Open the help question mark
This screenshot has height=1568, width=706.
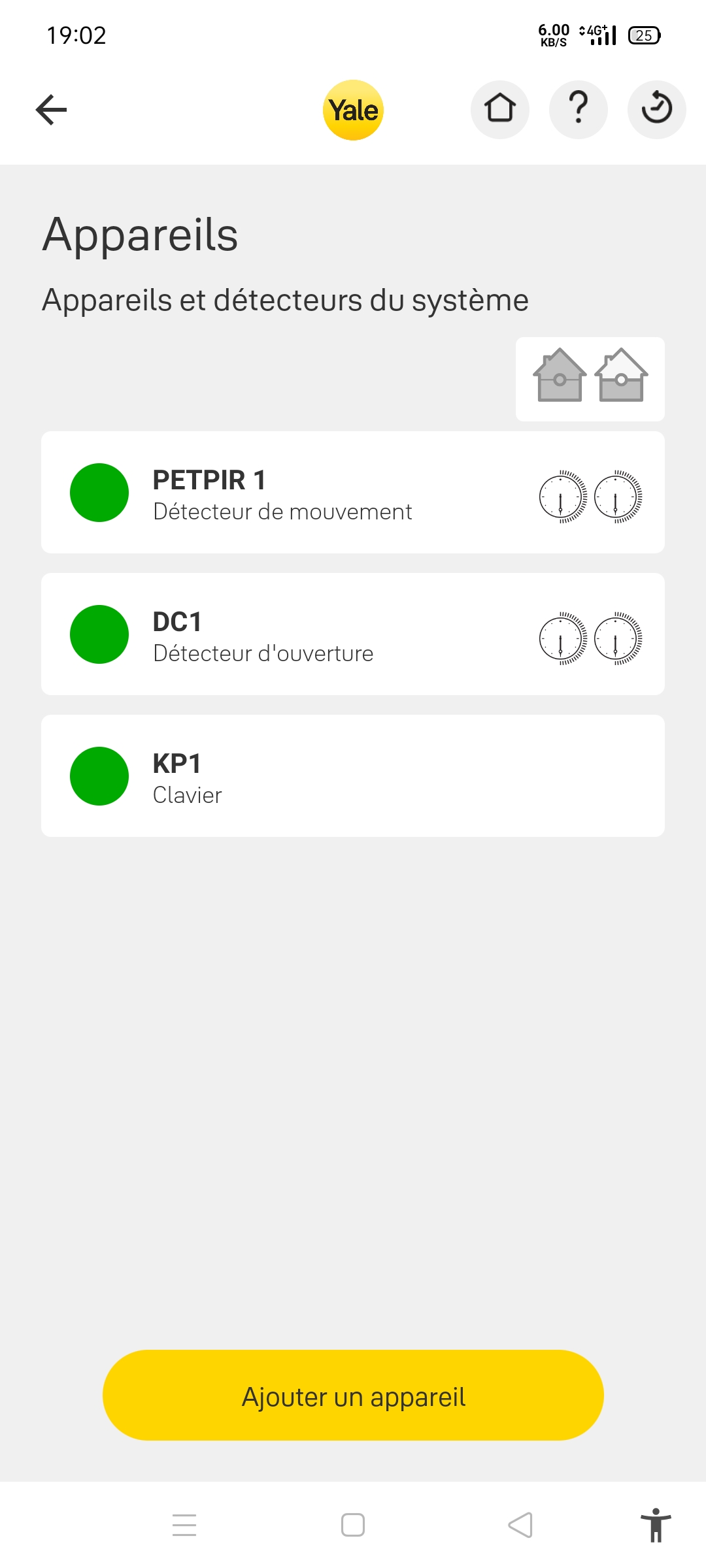(x=579, y=110)
